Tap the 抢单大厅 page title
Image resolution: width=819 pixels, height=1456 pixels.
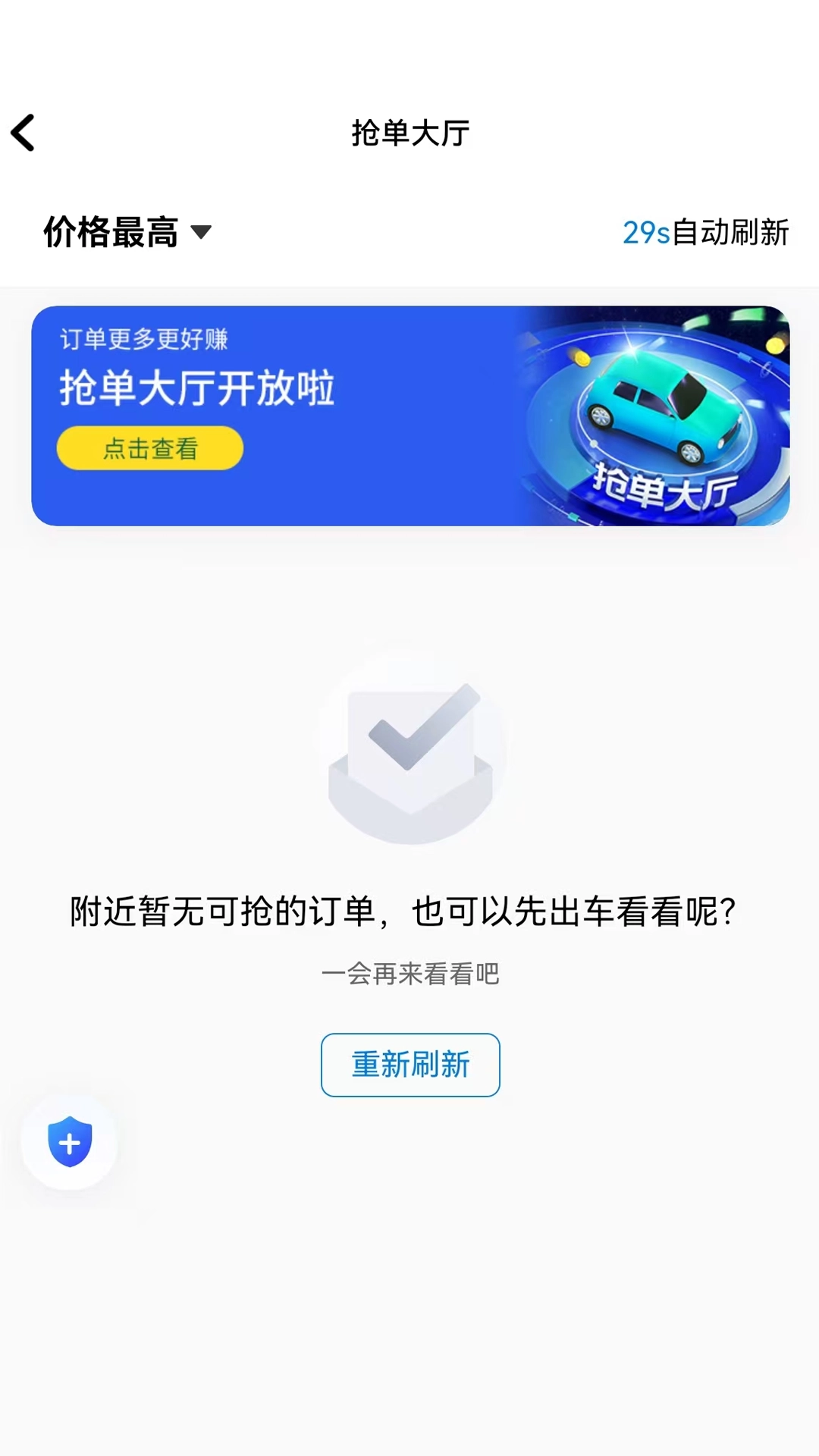click(409, 130)
